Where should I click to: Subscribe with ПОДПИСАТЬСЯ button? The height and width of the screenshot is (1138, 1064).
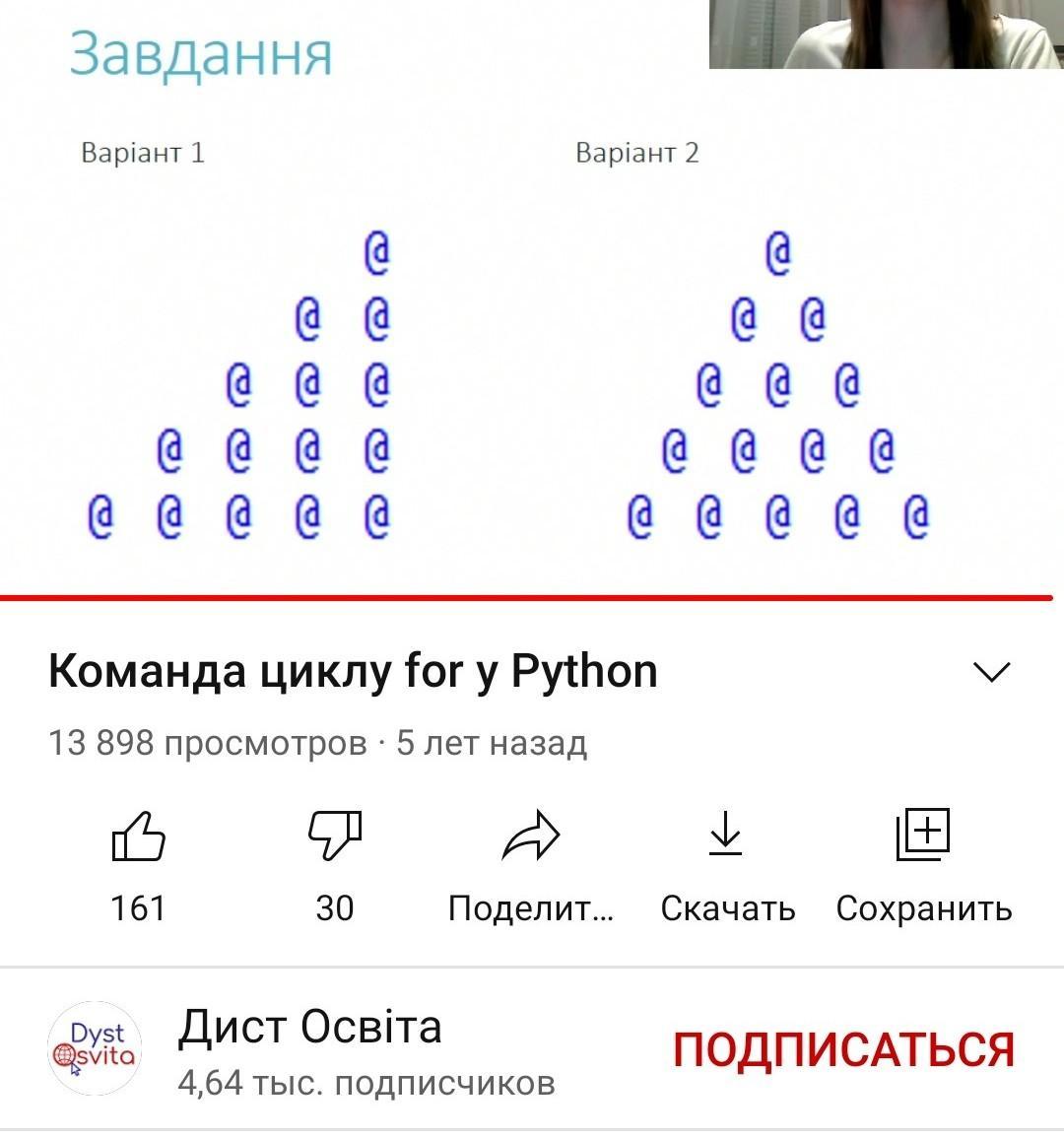point(843,1050)
